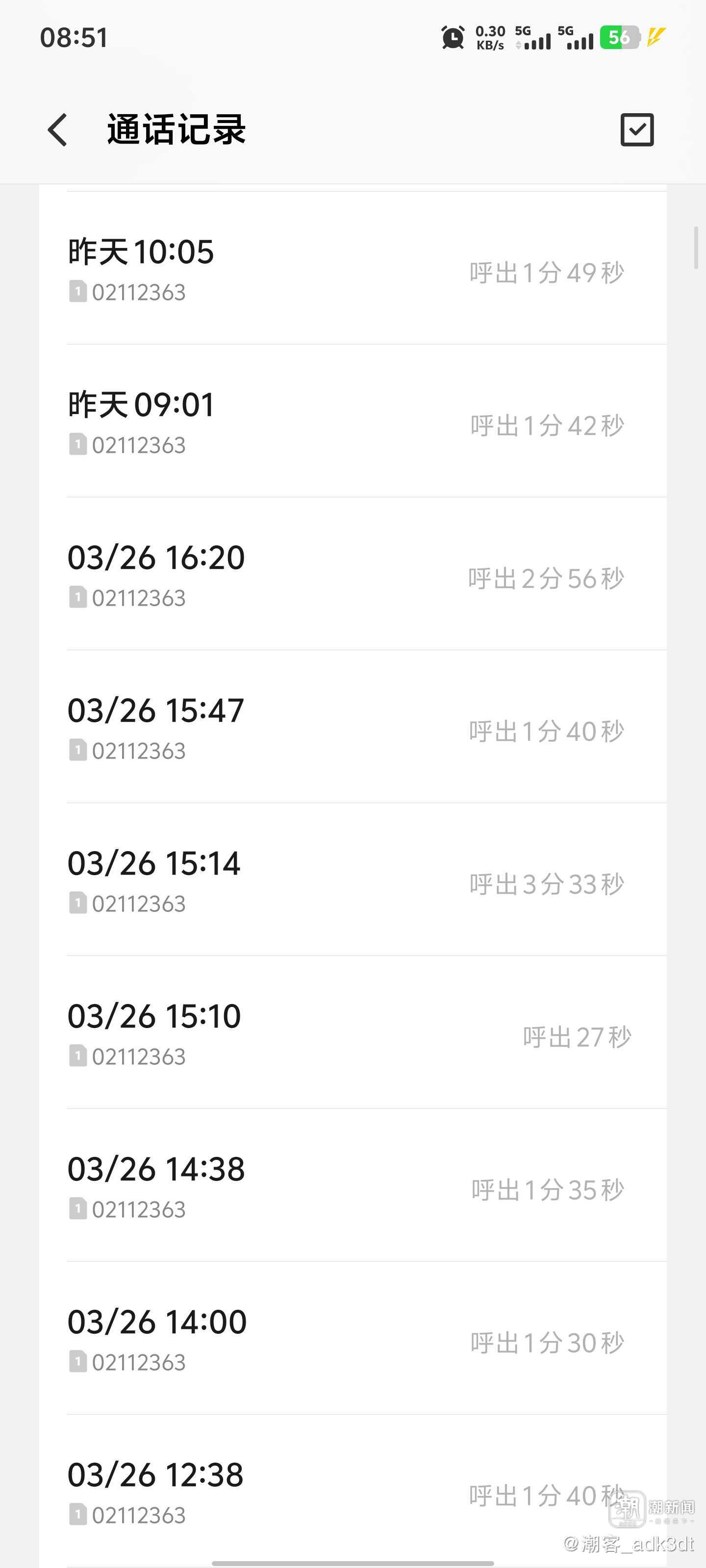Viewport: 706px width, 1568px height.
Task: Open the 03/26 14:00 call record
Action: tap(353, 1338)
